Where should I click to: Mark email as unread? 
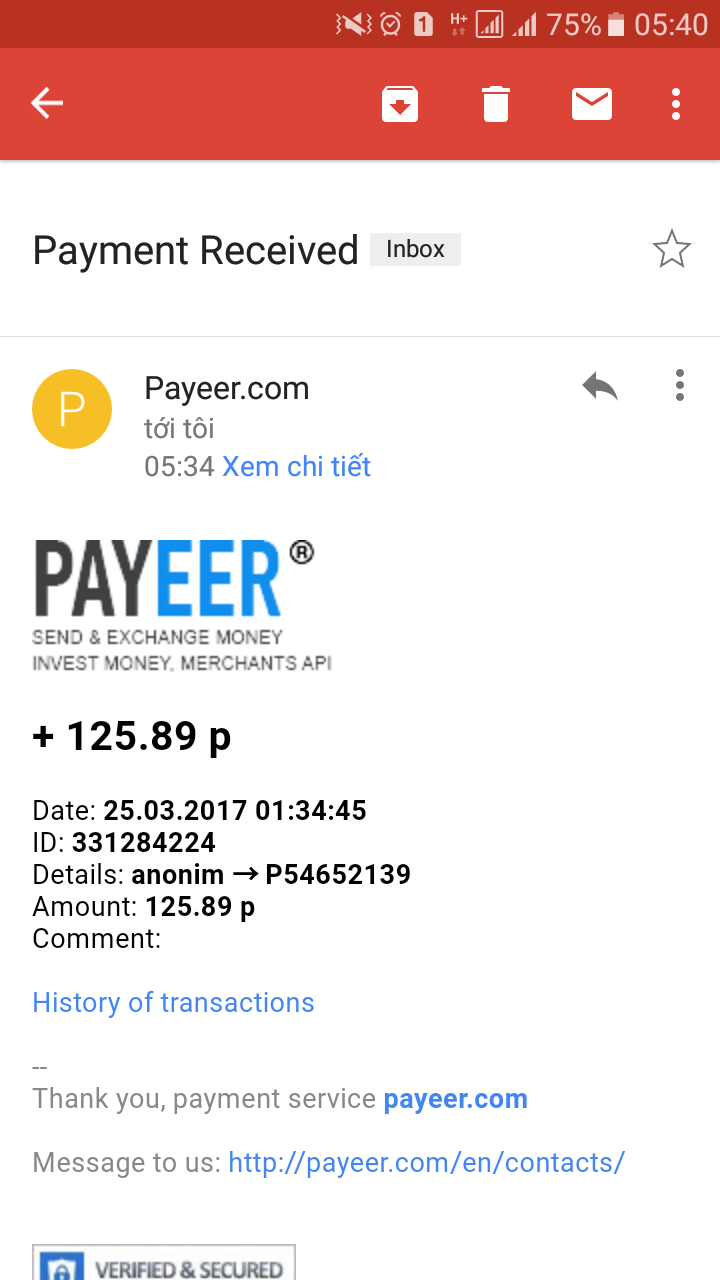pos(592,104)
